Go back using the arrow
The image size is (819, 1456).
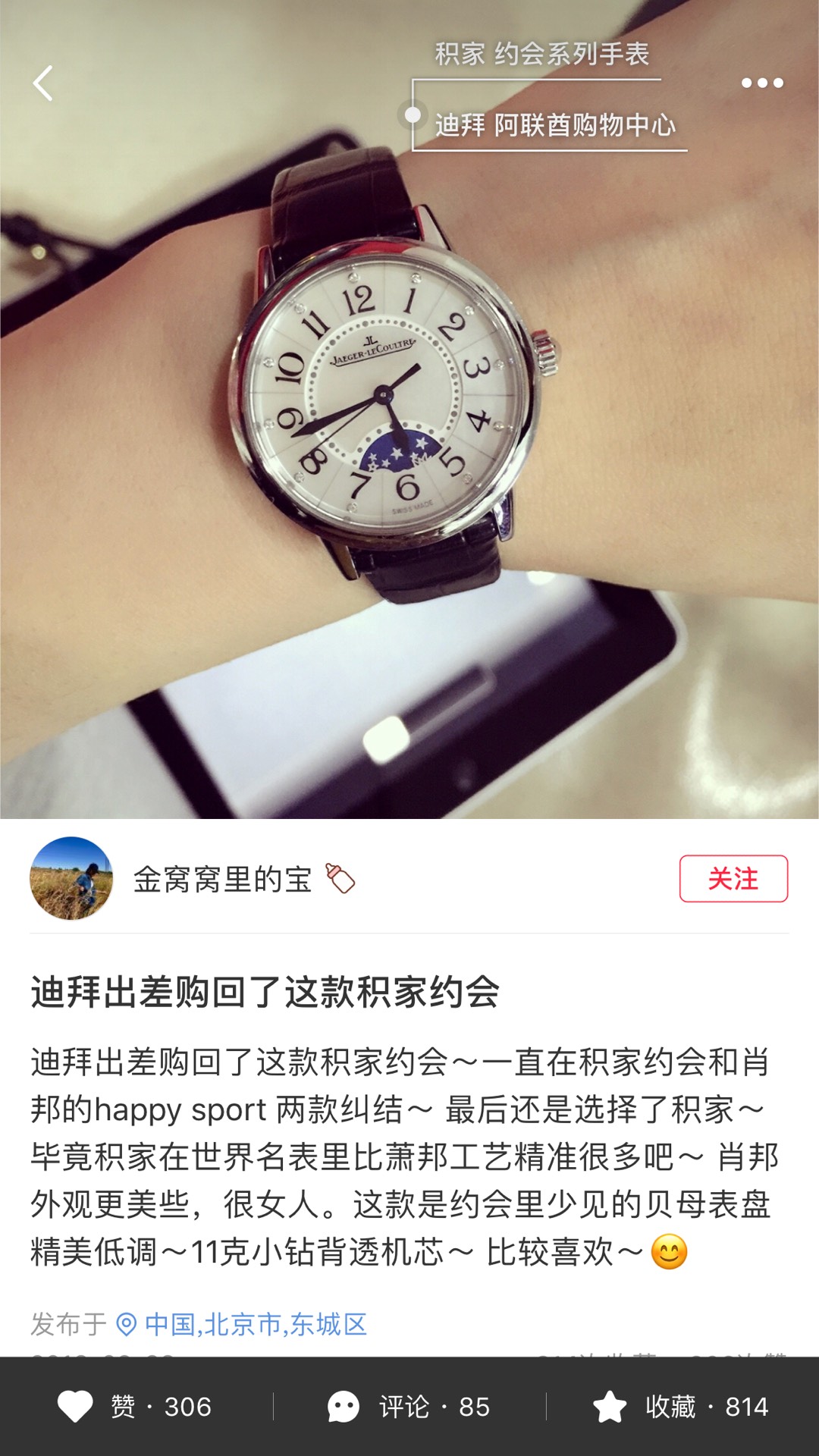43,83
